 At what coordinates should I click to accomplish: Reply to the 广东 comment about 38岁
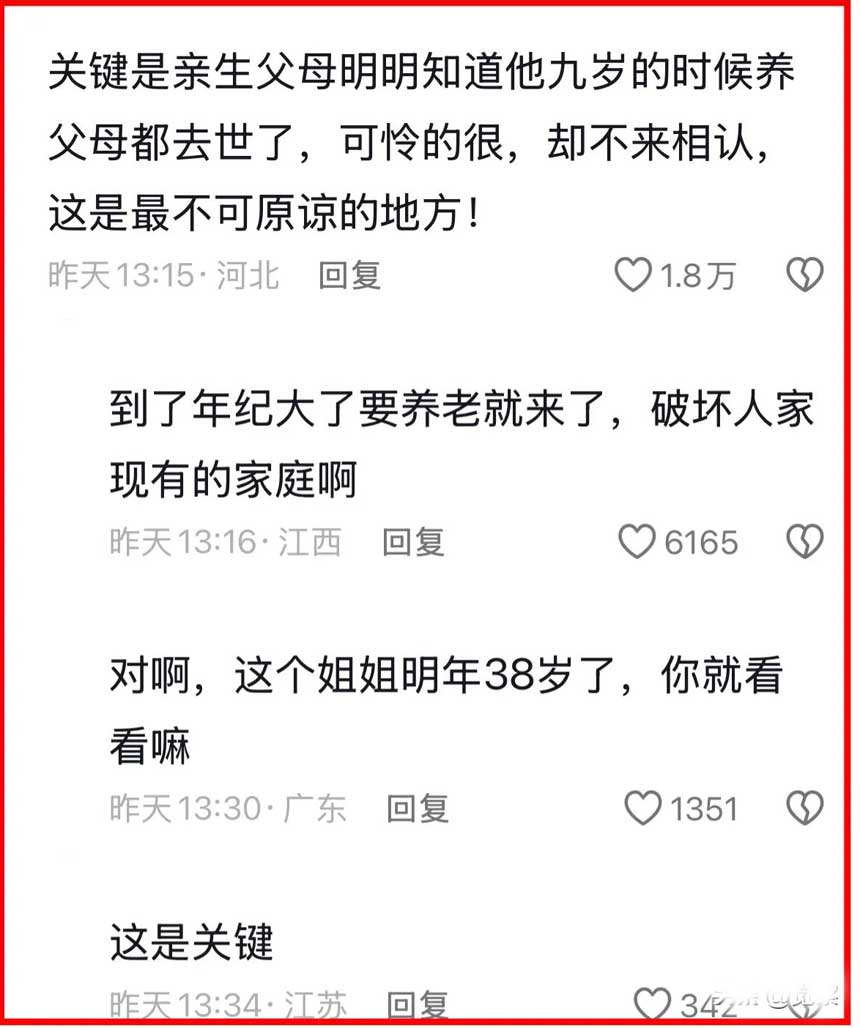click(x=418, y=808)
